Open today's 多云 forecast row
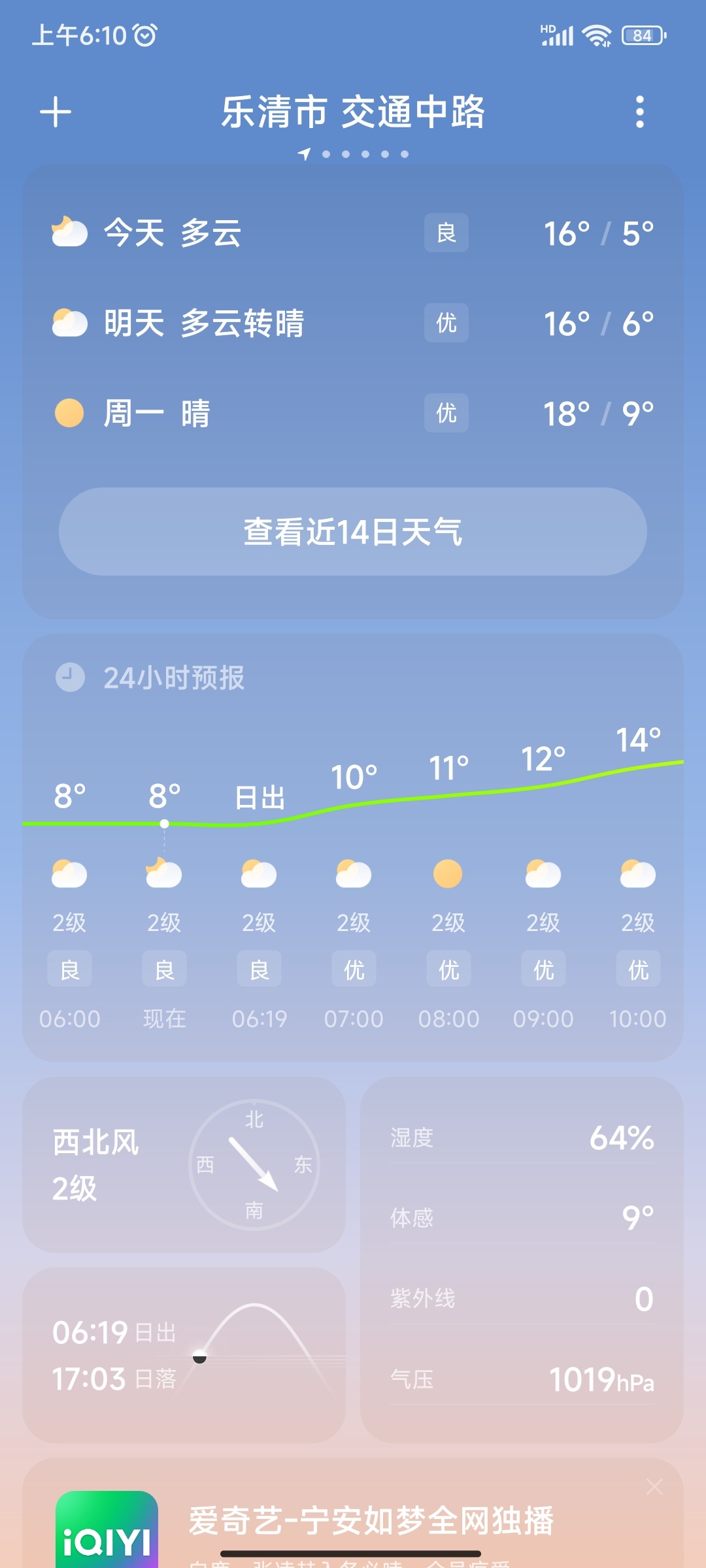This screenshot has width=706, height=1568. pos(353,233)
